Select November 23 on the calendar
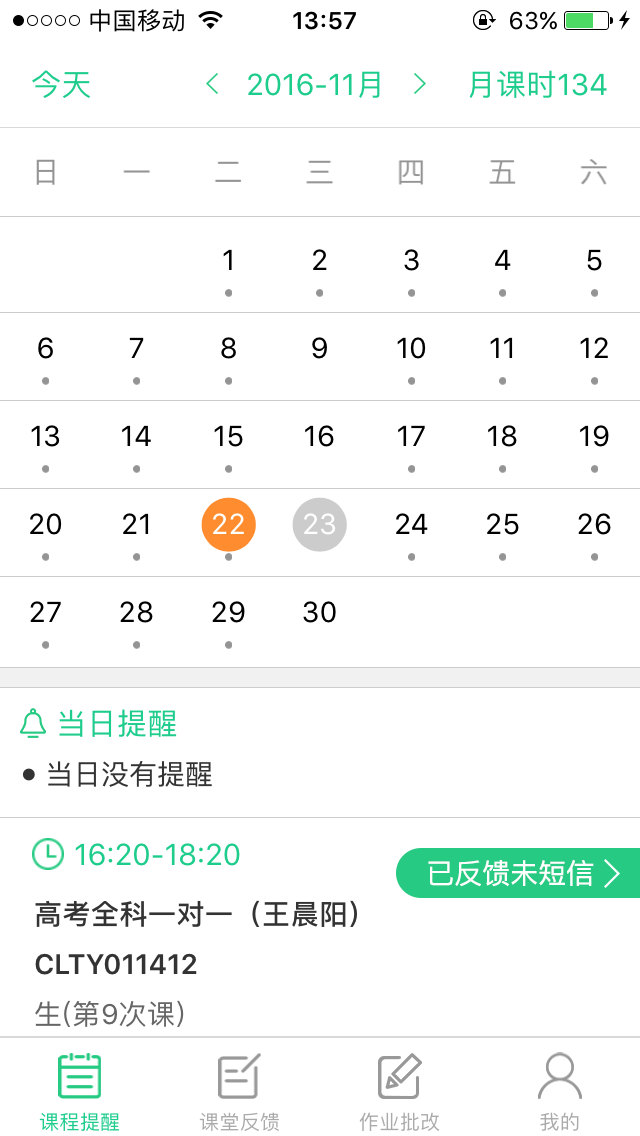Image resolution: width=640 pixels, height=1136 pixels. (x=319, y=525)
